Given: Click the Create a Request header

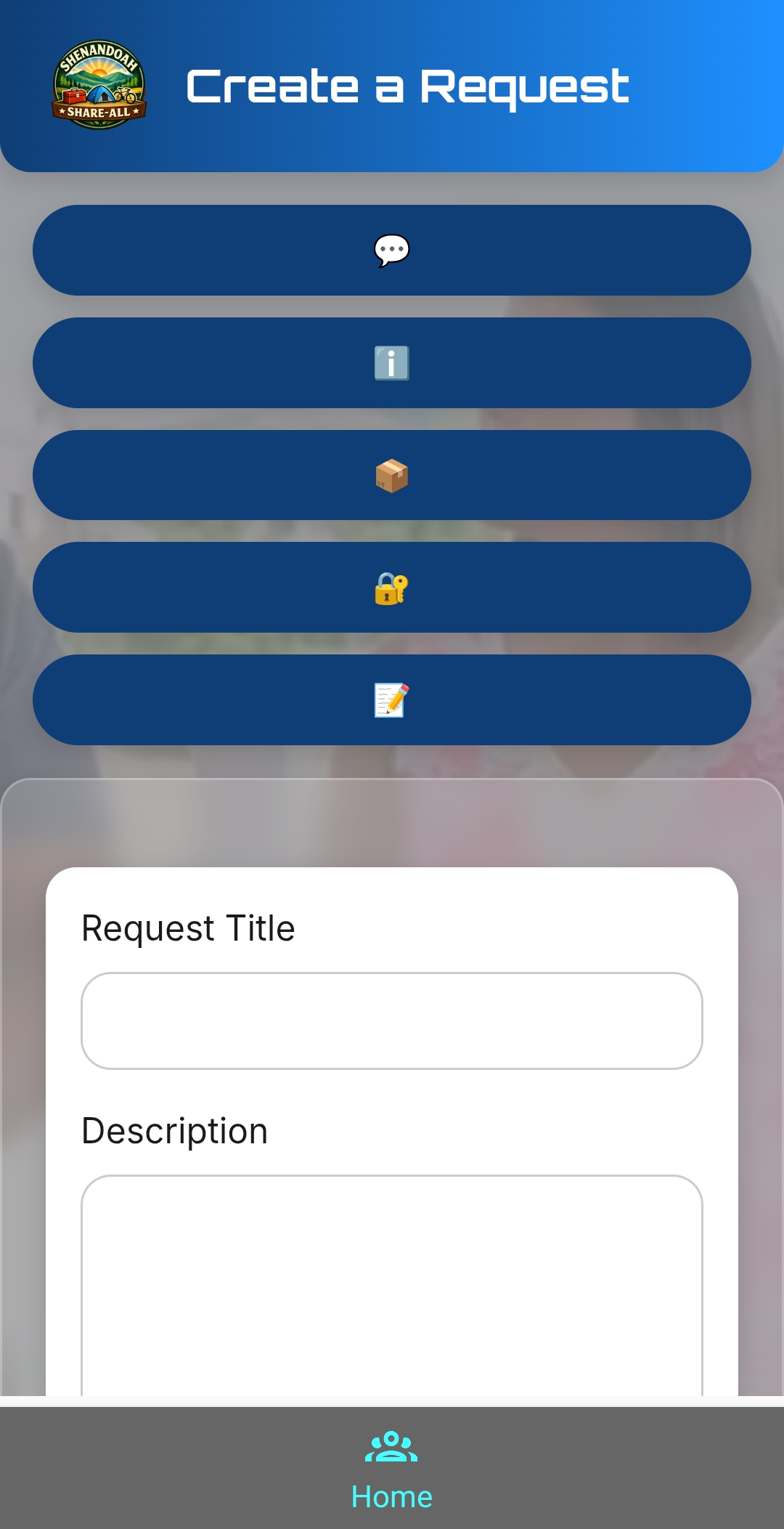Looking at the screenshot, I should [408, 85].
